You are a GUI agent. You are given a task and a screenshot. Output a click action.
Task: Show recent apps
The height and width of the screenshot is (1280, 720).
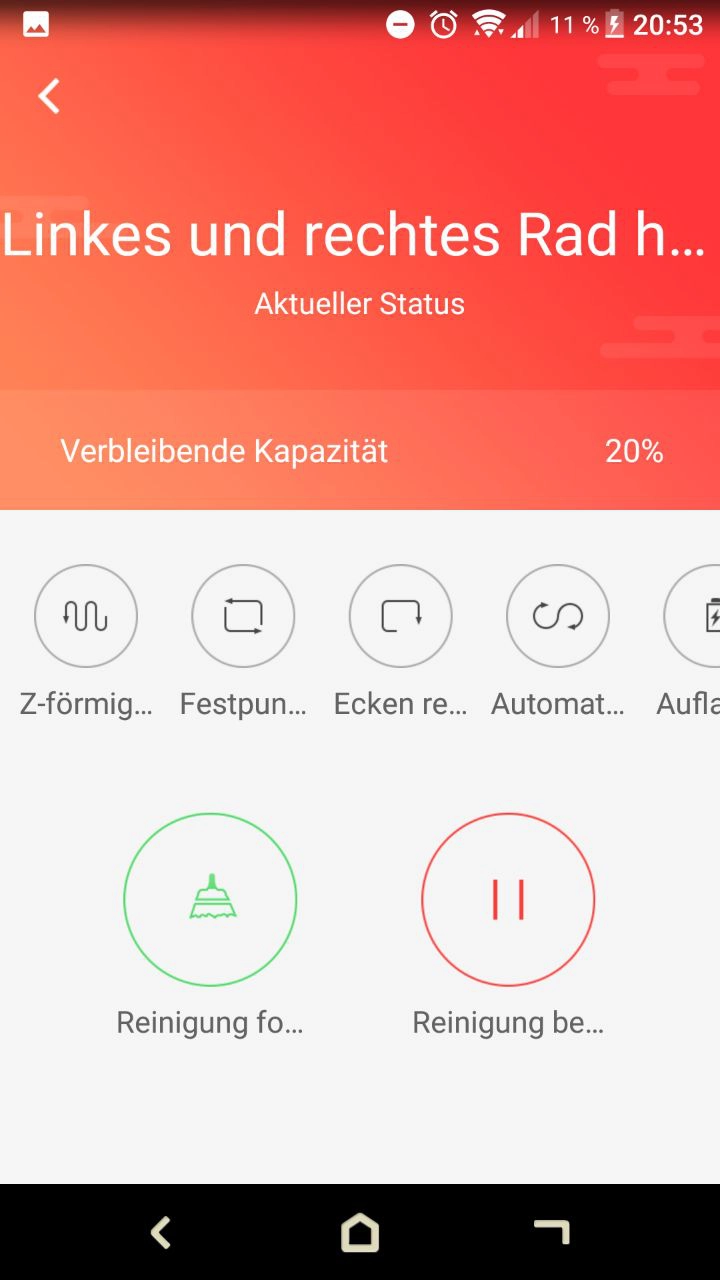(x=552, y=1232)
